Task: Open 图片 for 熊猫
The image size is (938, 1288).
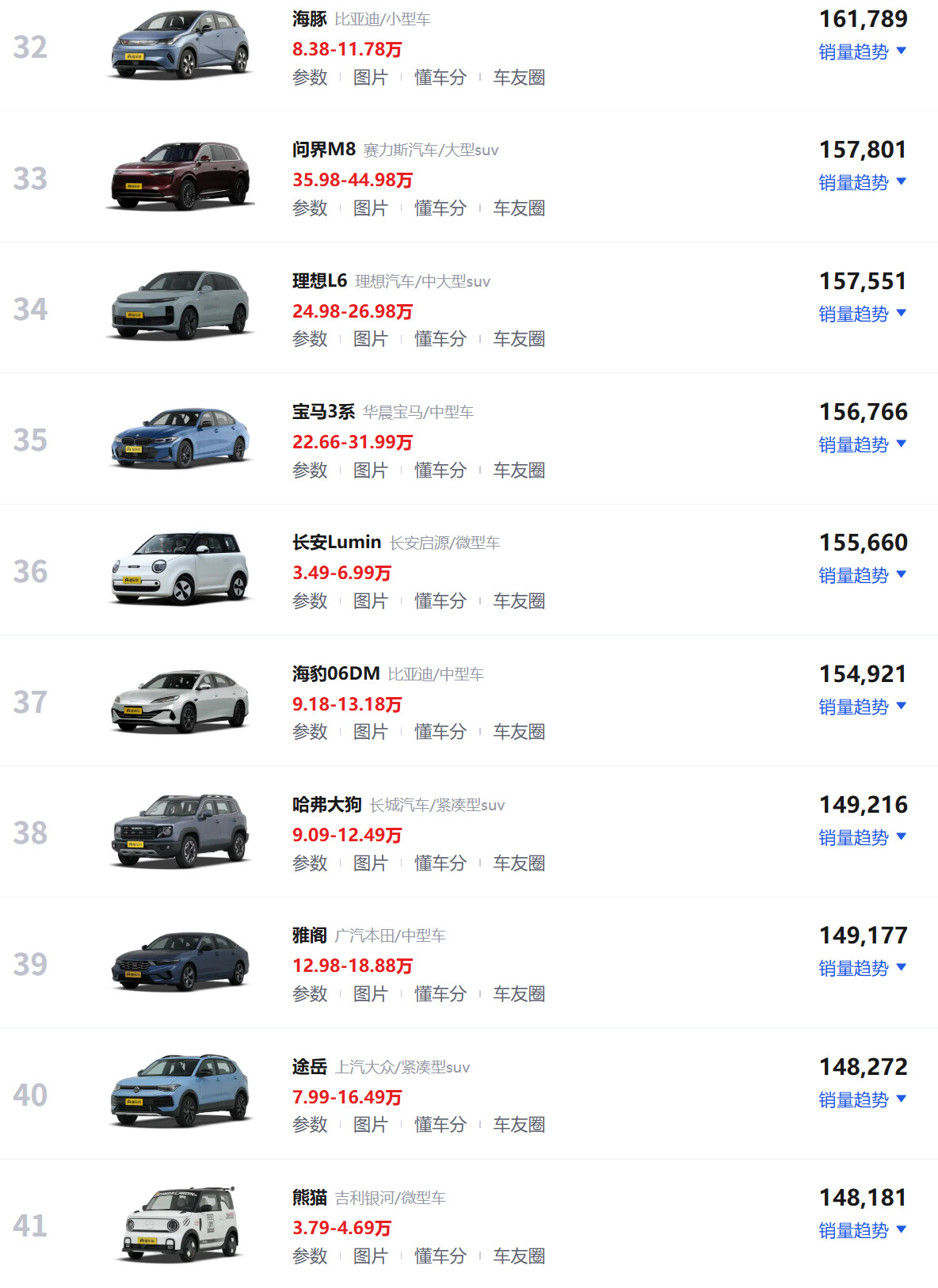Action: 370,1256
